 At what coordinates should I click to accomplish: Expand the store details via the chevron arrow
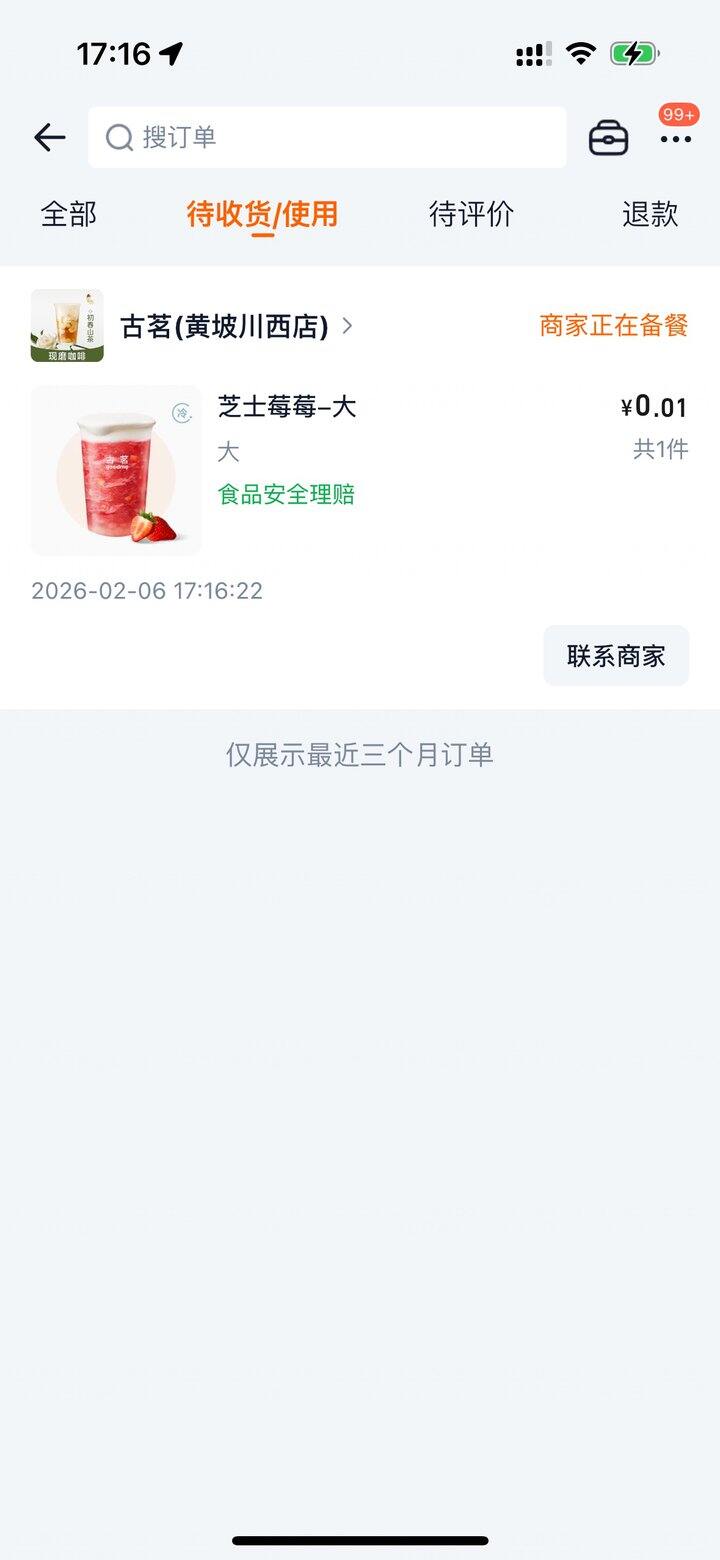click(347, 326)
